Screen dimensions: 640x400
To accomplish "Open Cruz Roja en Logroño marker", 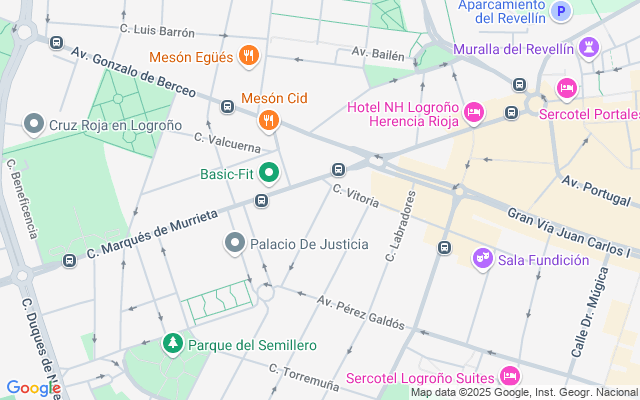I will (x=34, y=125).
